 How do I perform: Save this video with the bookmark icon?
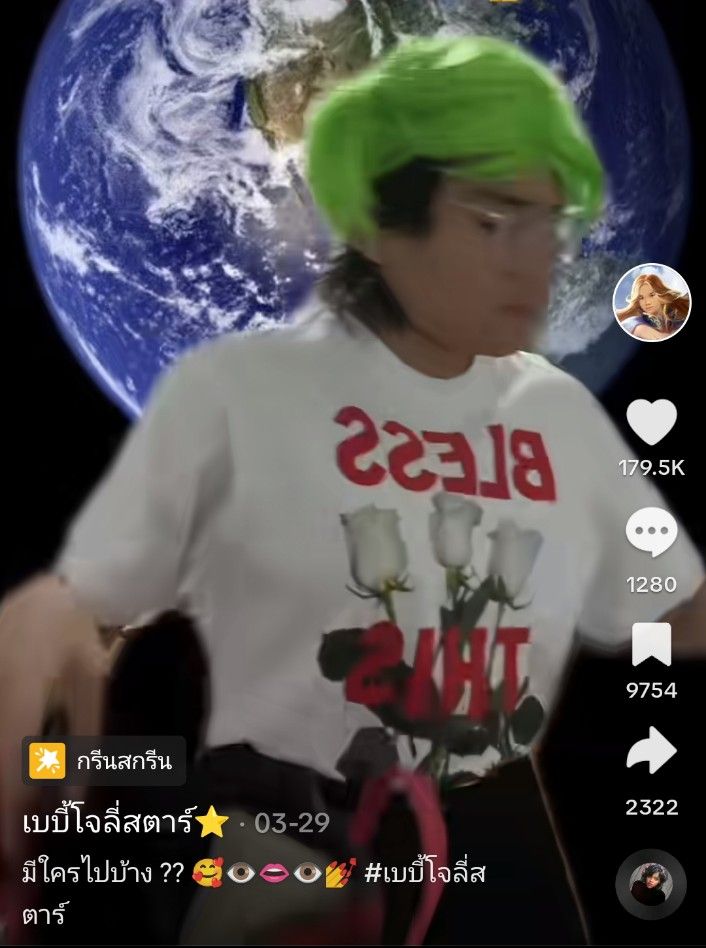click(x=651, y=644)
